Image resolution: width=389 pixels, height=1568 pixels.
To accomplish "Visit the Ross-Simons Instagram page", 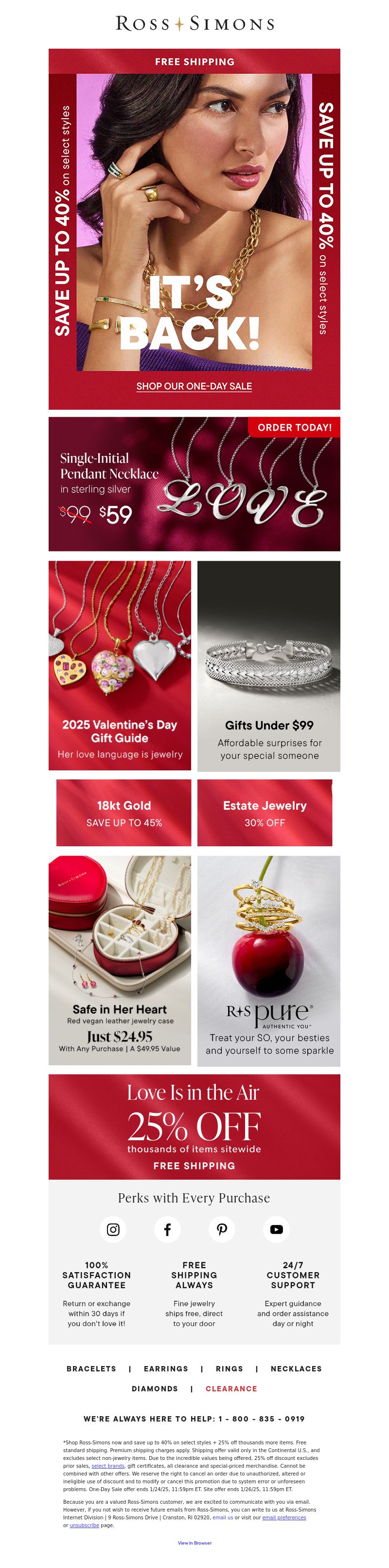I will point(113,1229).
